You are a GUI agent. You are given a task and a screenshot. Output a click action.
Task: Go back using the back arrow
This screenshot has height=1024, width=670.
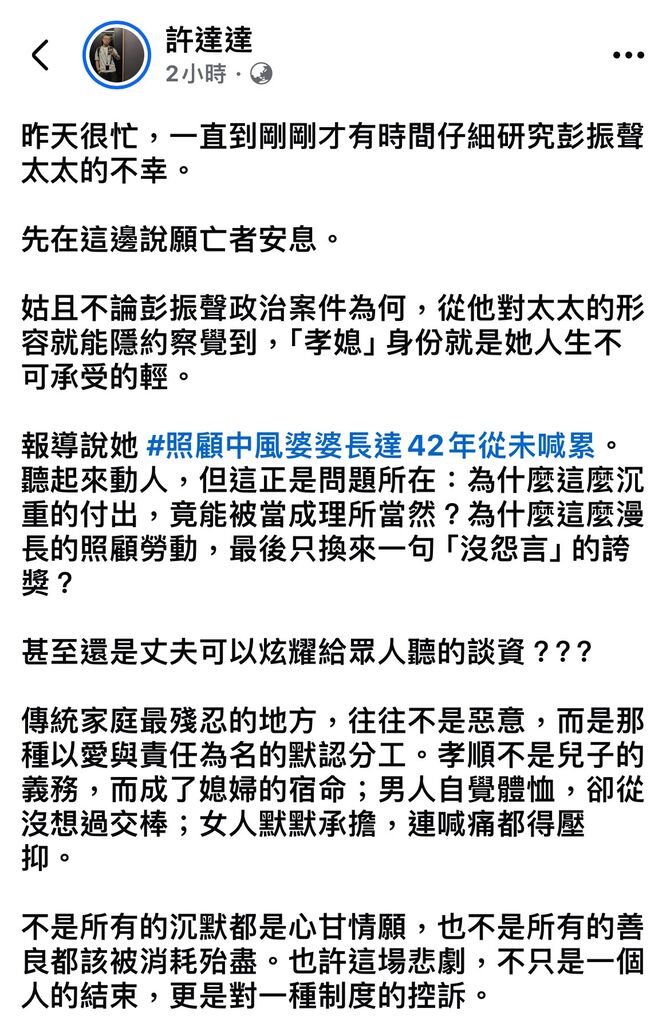coord(41,55)
